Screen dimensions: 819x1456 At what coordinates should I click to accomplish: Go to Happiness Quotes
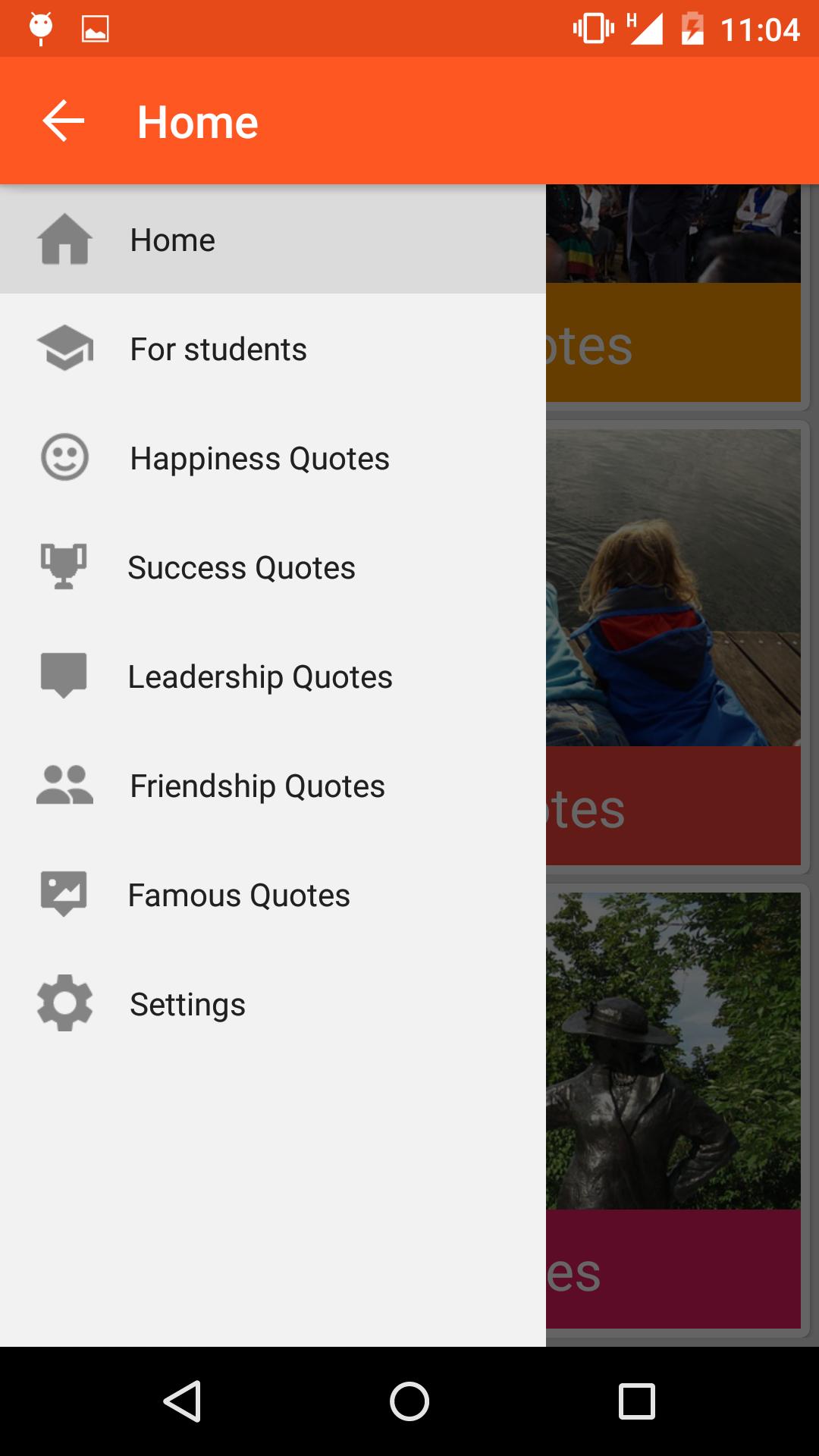(259, 459)
